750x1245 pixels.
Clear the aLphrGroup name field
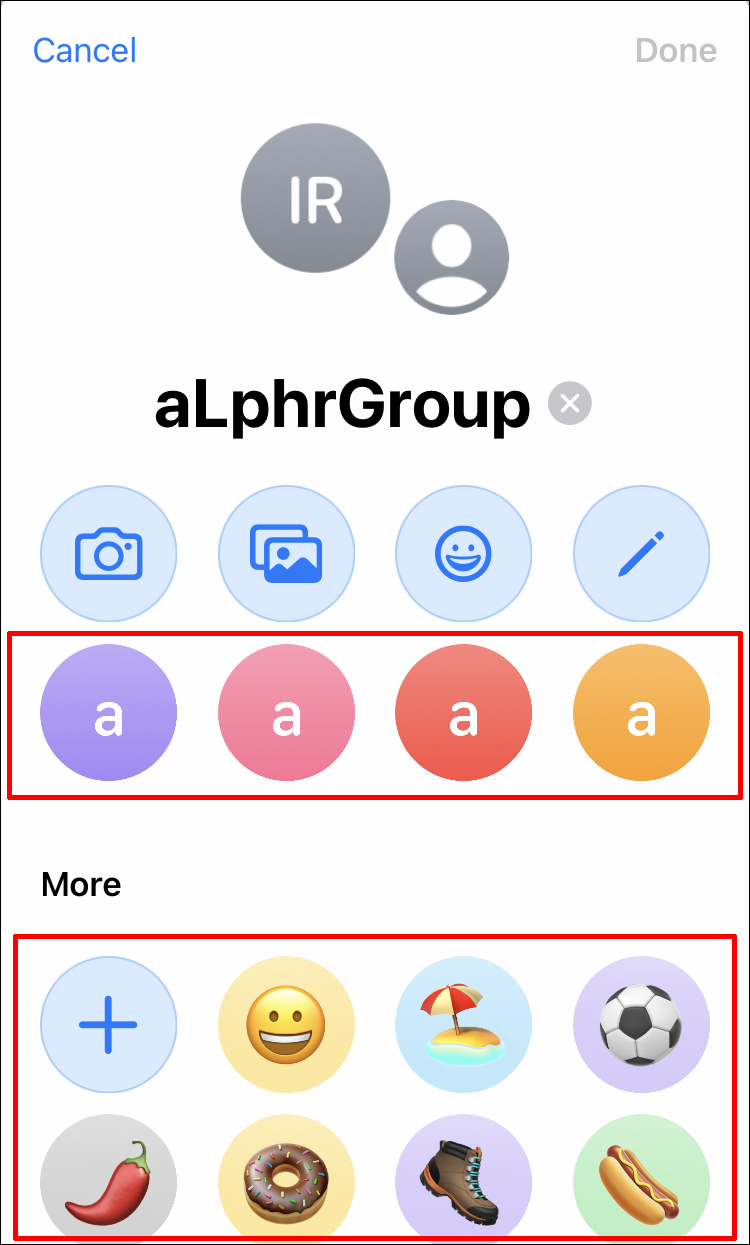[570, 404]
